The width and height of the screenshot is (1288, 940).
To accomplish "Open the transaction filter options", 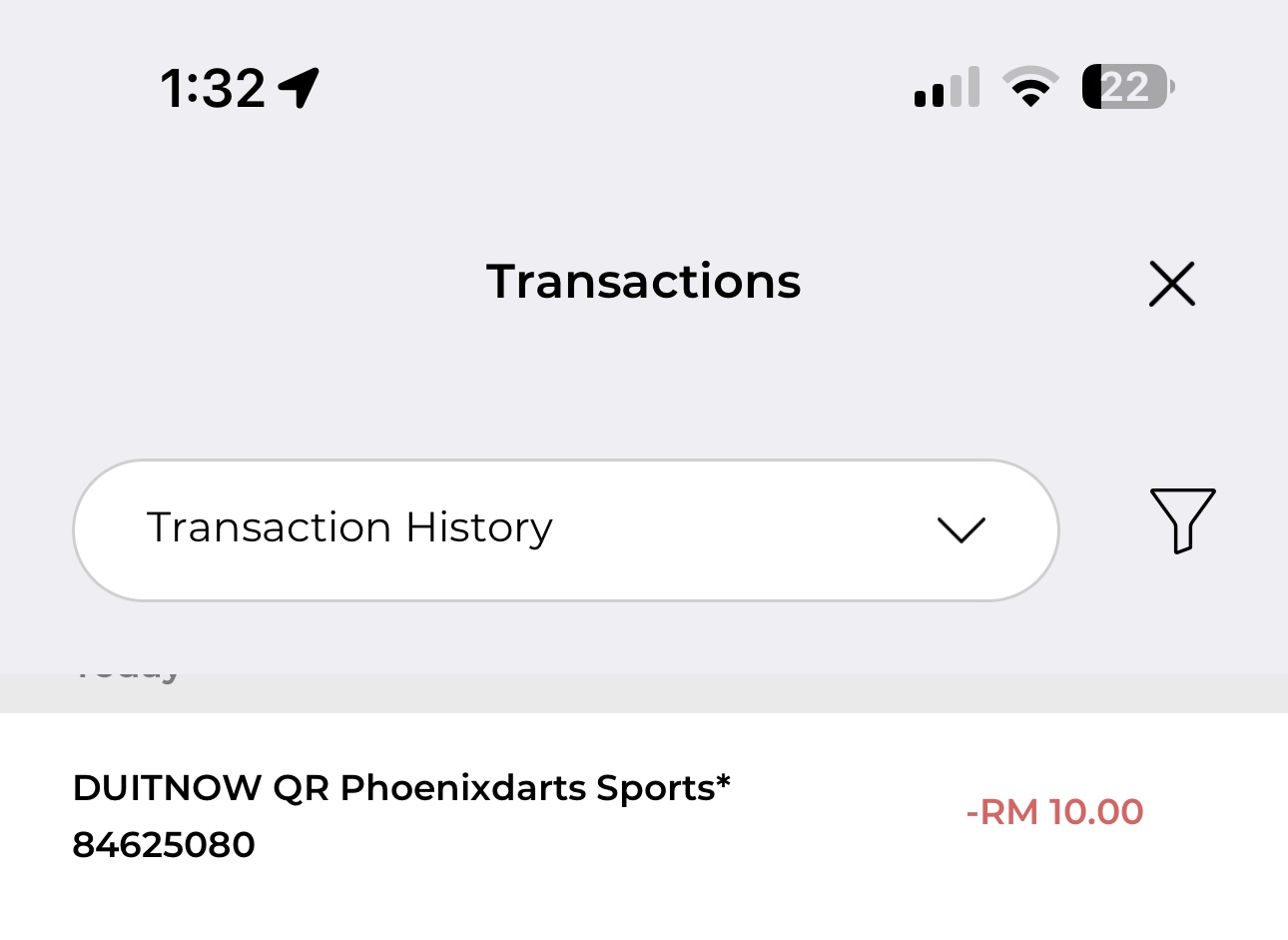I will point(1182,520).
